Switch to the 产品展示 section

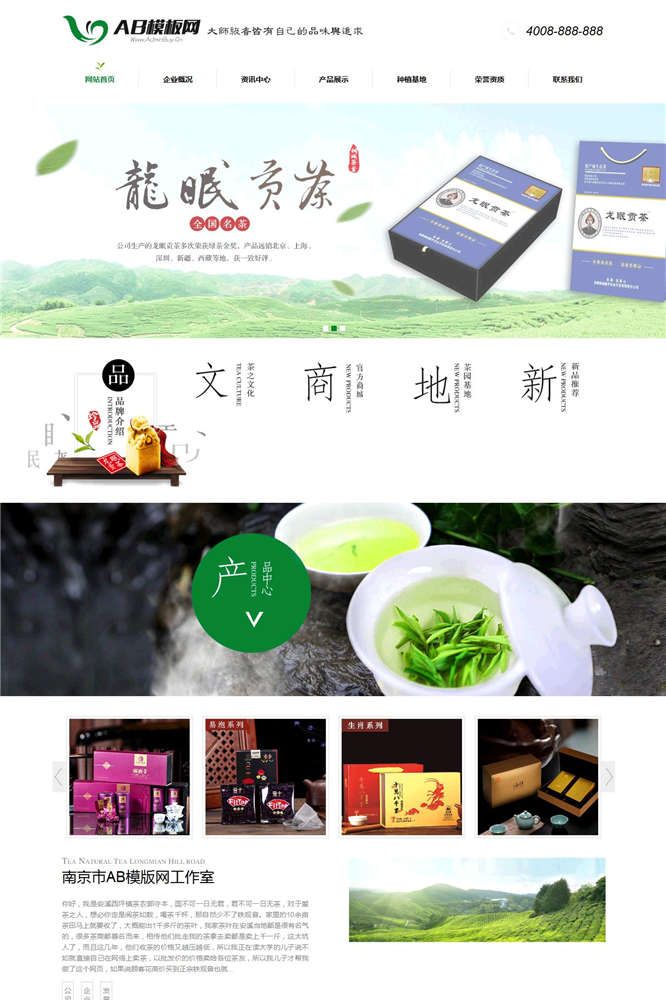[x=333, y=79]
